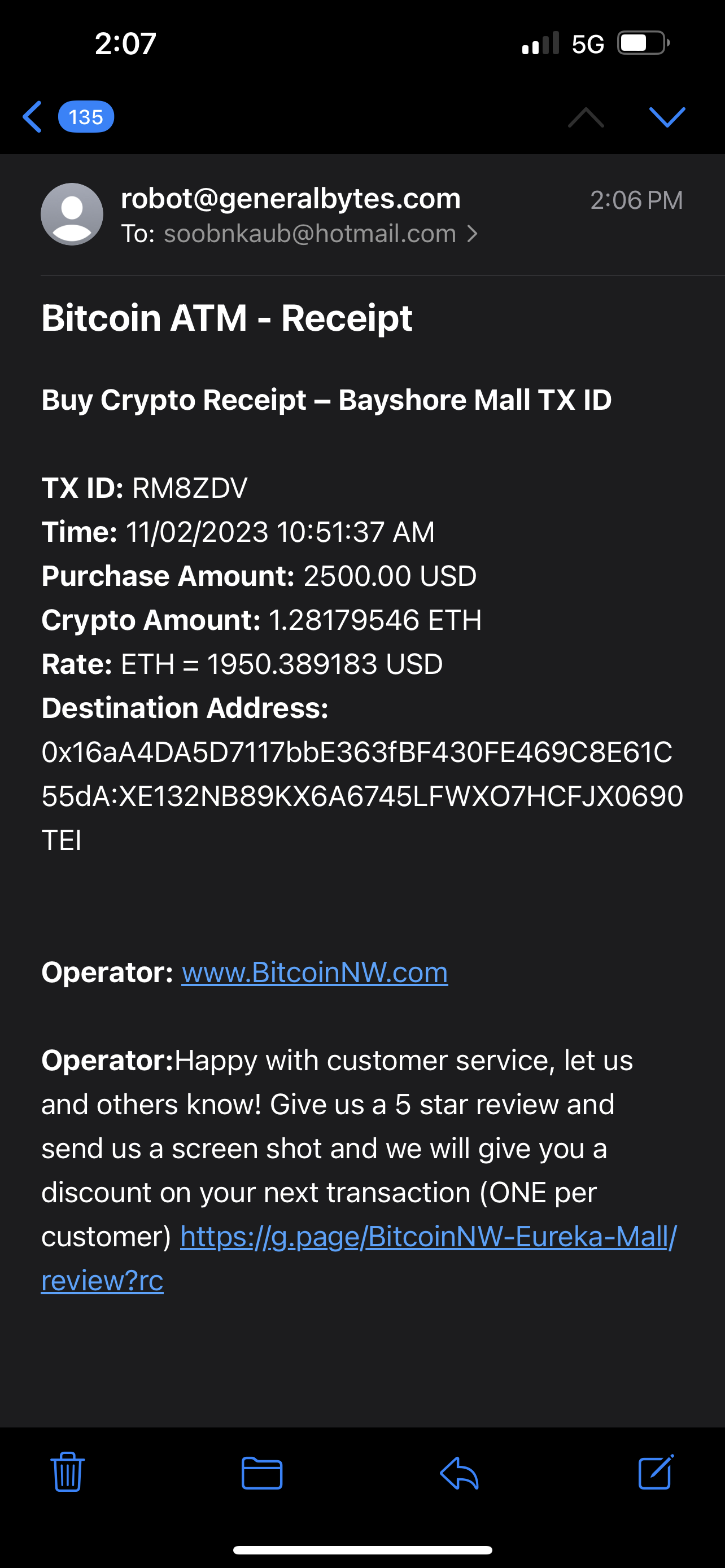Delete this email with the trash icon

(68, 1472)
